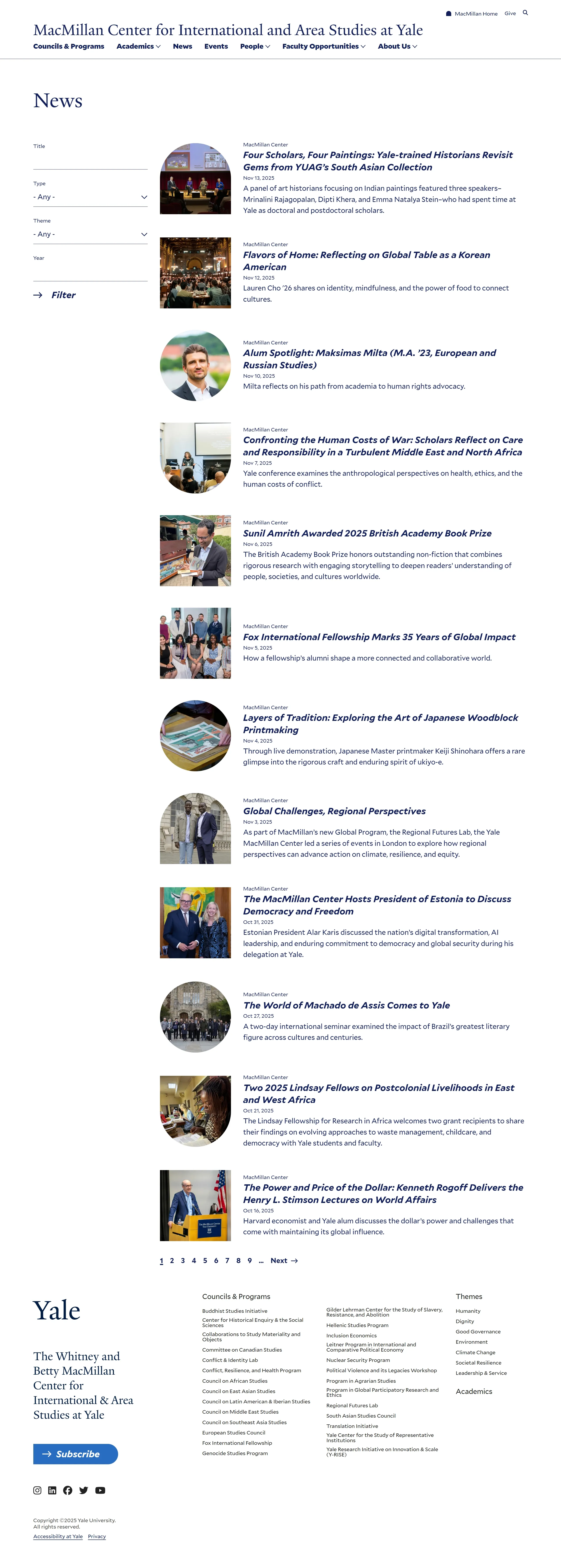
Task: View the Fox International Fellowship 35 Years article
Action: pos(378,637)
